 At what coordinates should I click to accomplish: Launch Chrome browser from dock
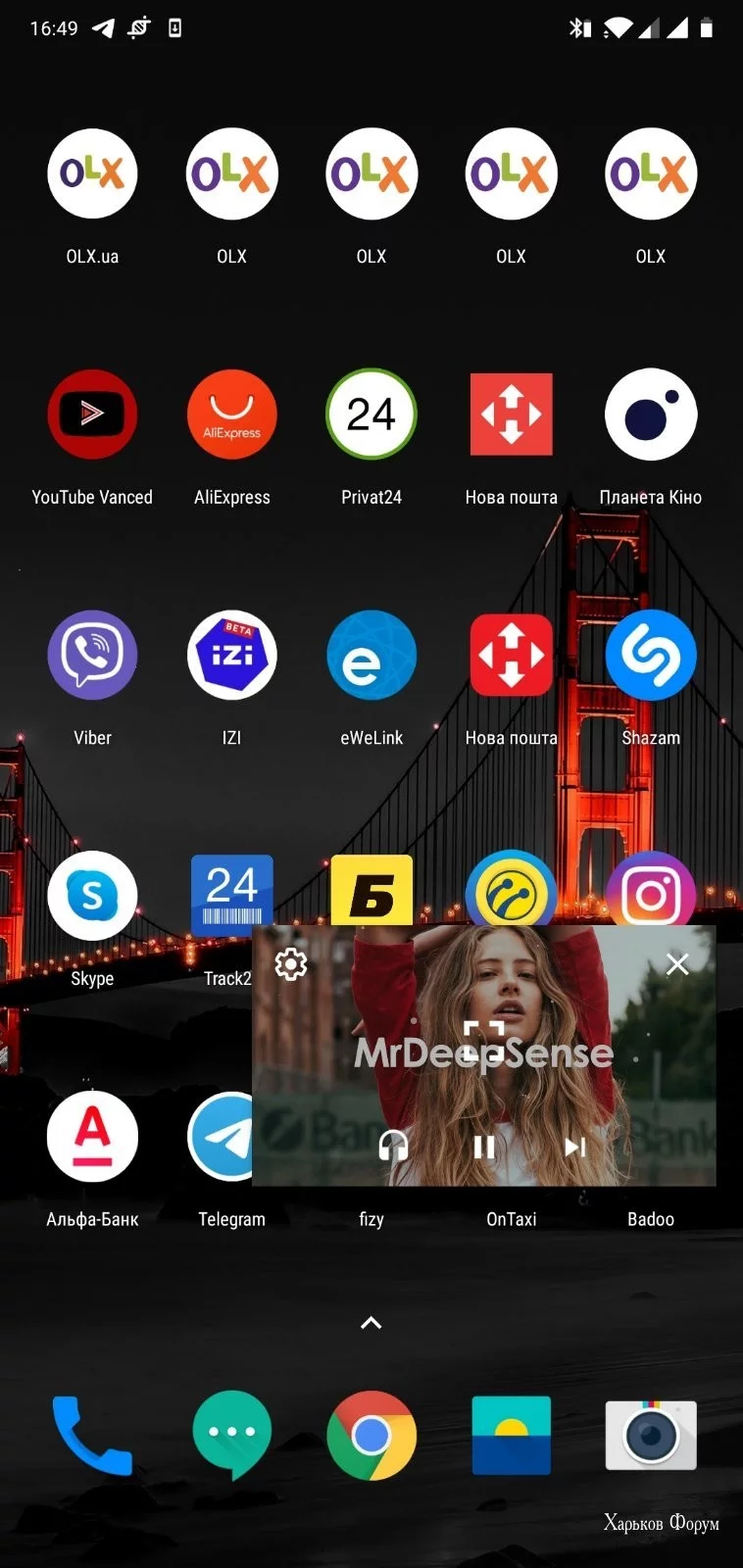[x=371, y=1436]
